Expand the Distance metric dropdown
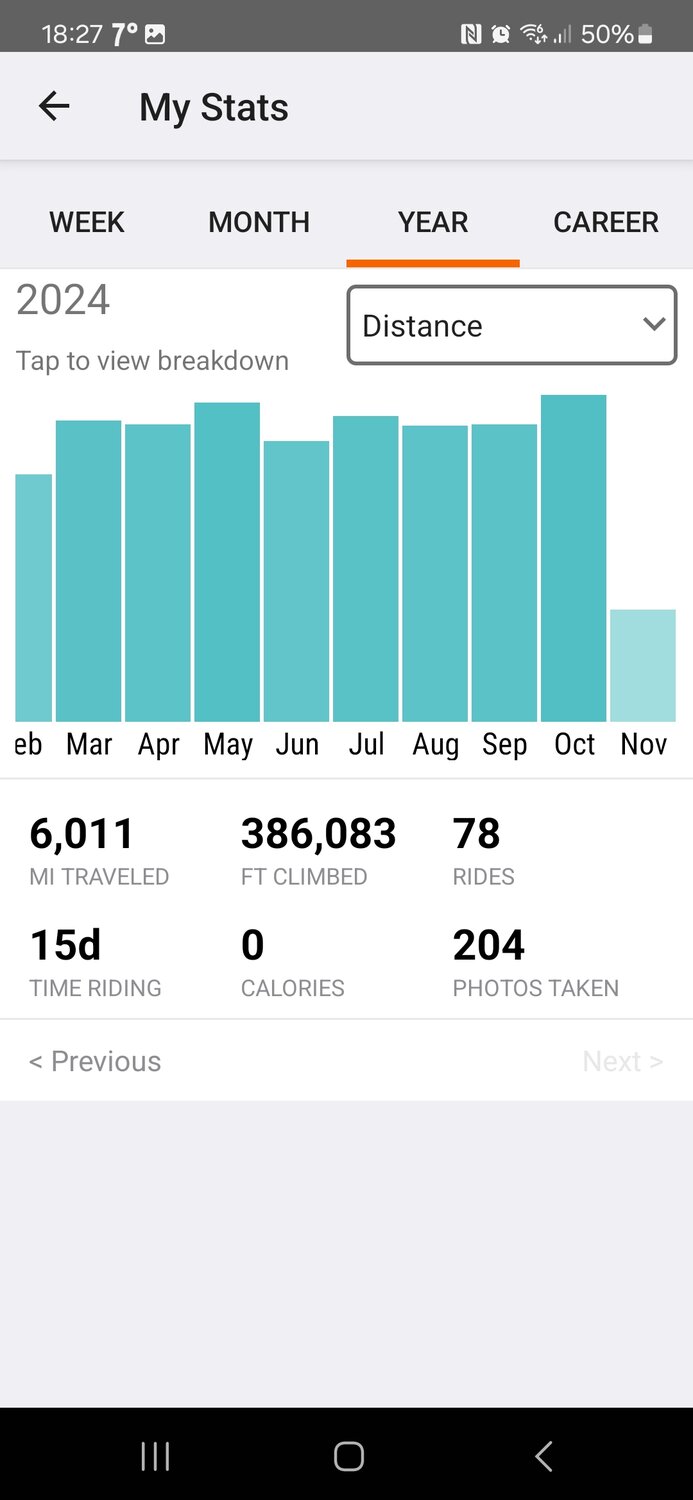This screenshot has width=693, height=1500. pyautogui.click(x=512, y=326)
